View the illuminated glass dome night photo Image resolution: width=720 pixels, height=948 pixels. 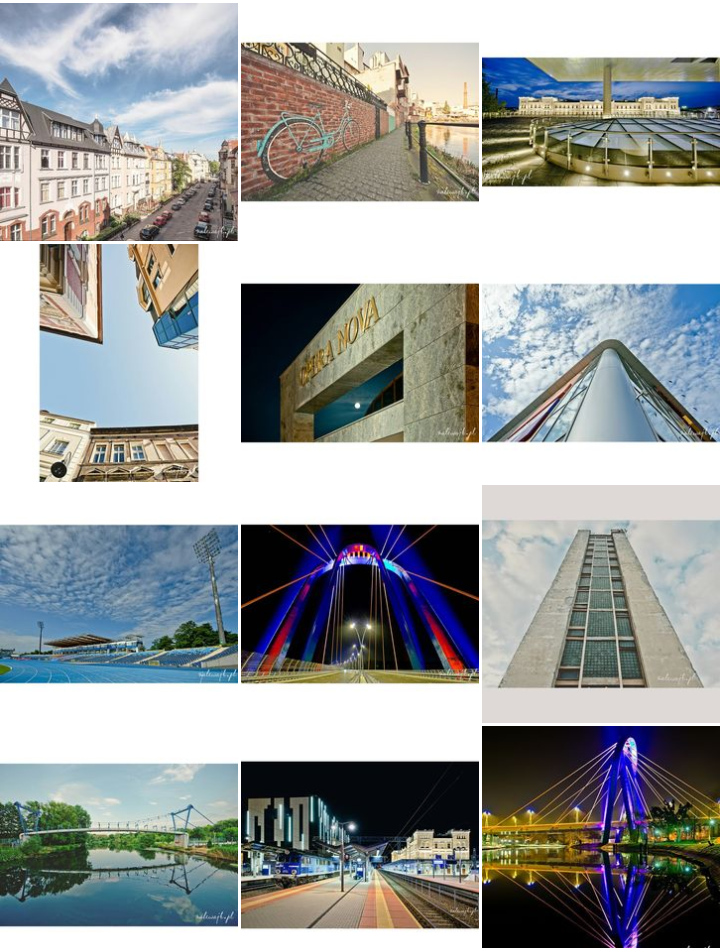tap(600, 121)
